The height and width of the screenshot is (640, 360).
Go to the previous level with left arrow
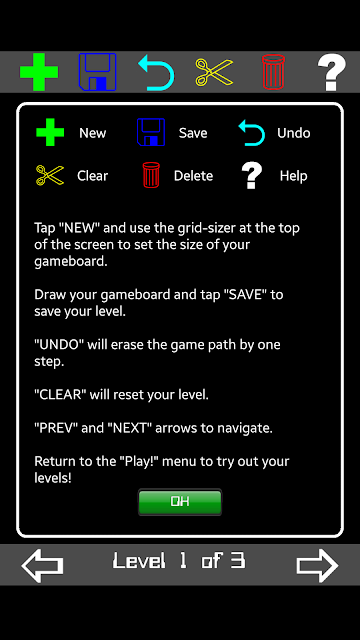42,565
